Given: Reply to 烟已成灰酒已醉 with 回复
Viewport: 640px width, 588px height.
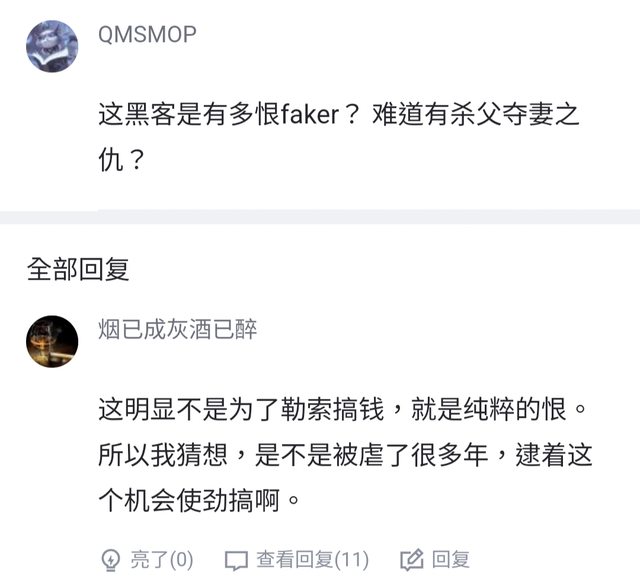Looking at the screenshot, I should (x=434, y=559).
